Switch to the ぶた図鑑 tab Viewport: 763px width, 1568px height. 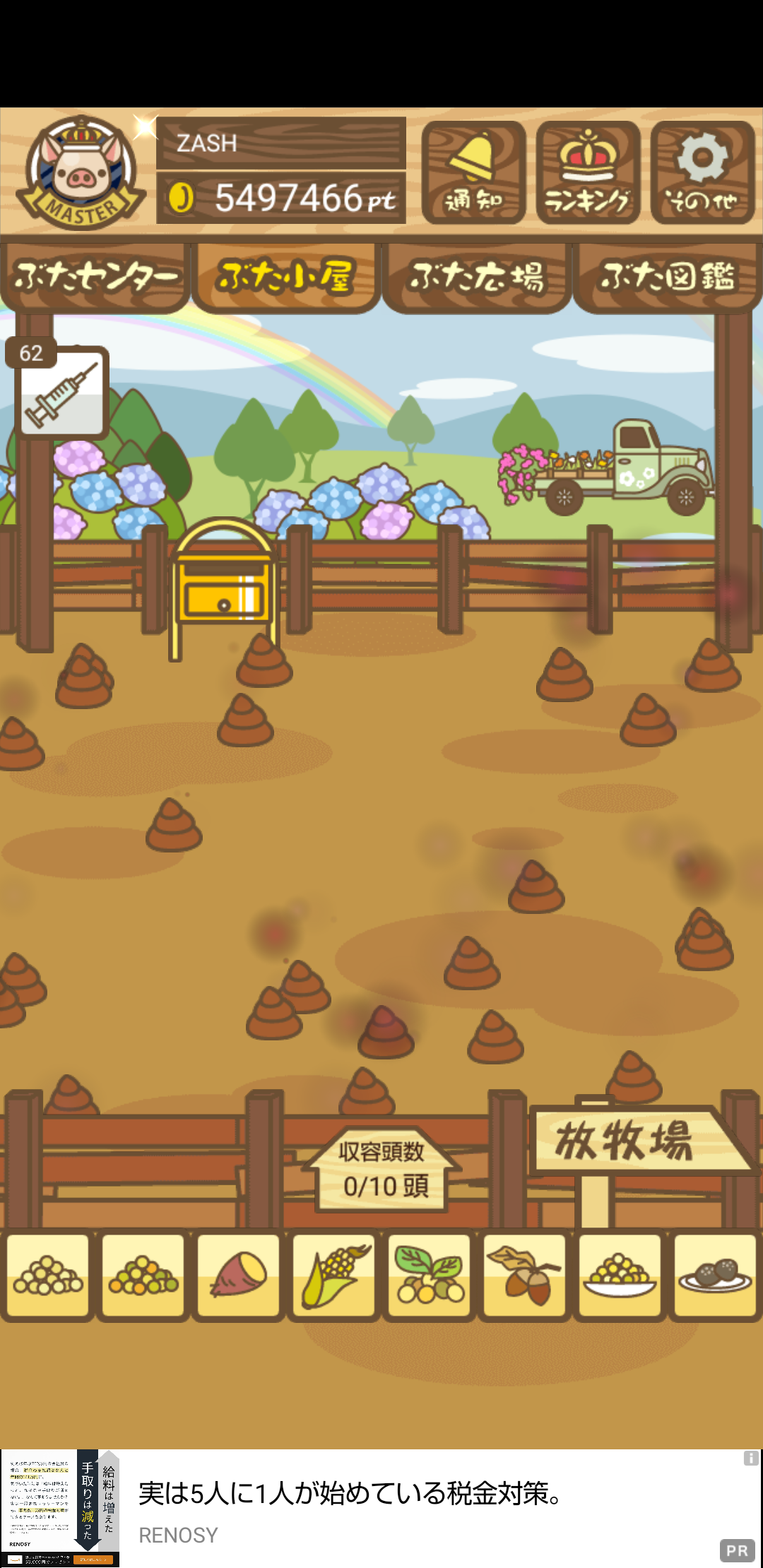click(668, 277)
